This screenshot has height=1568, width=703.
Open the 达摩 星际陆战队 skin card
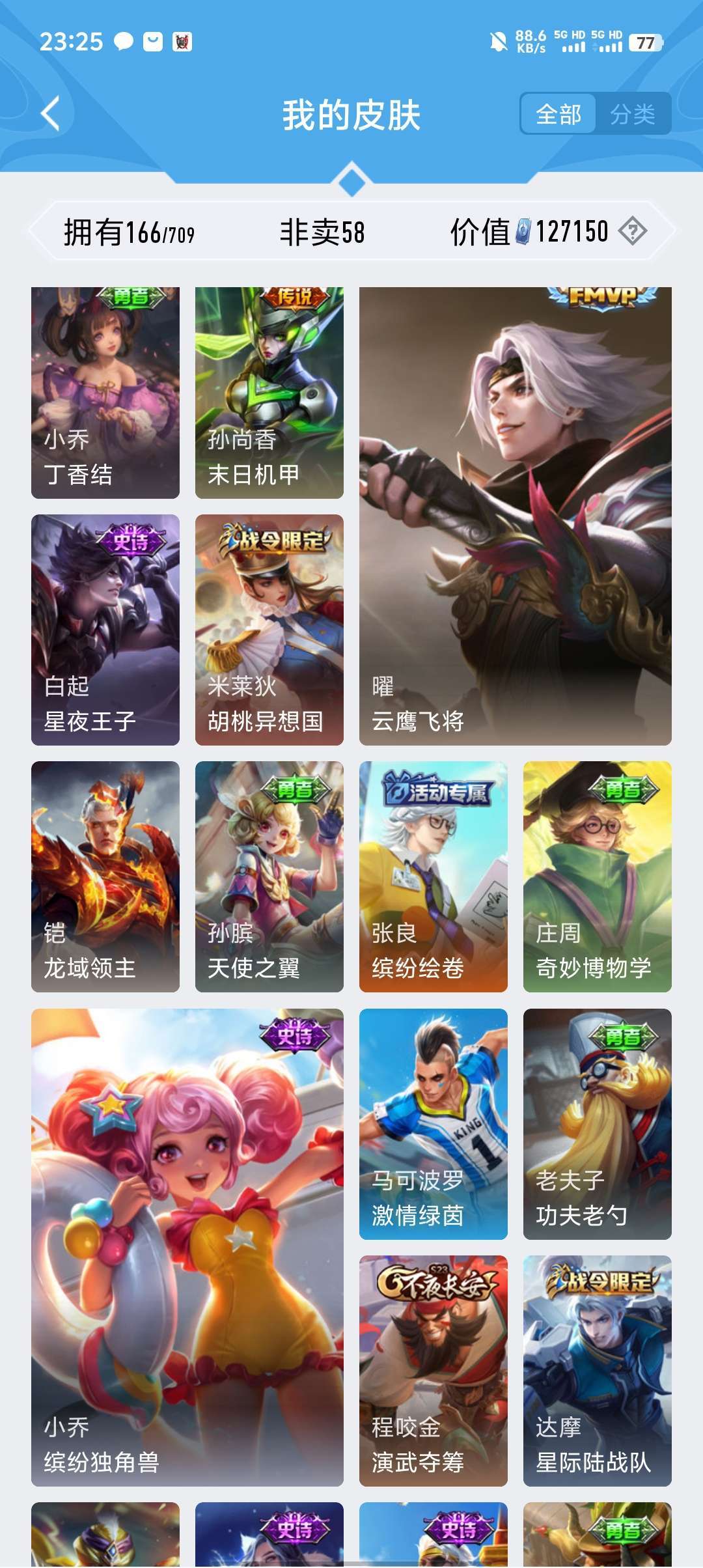[598, 1371]
